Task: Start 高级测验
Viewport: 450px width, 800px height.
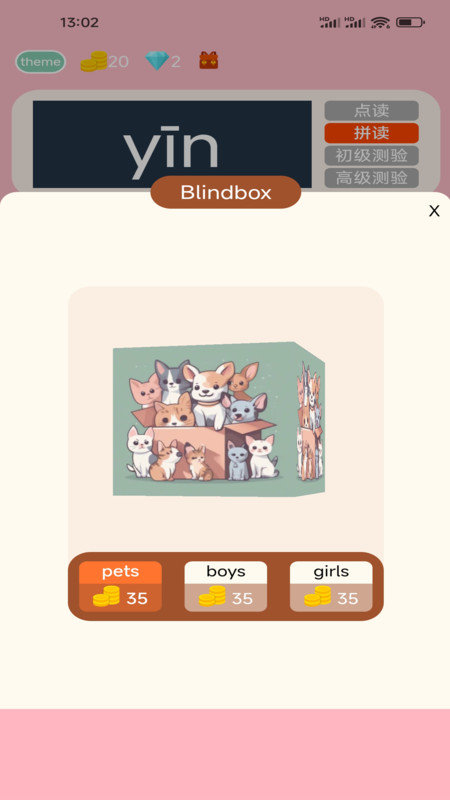Action: 371,178
